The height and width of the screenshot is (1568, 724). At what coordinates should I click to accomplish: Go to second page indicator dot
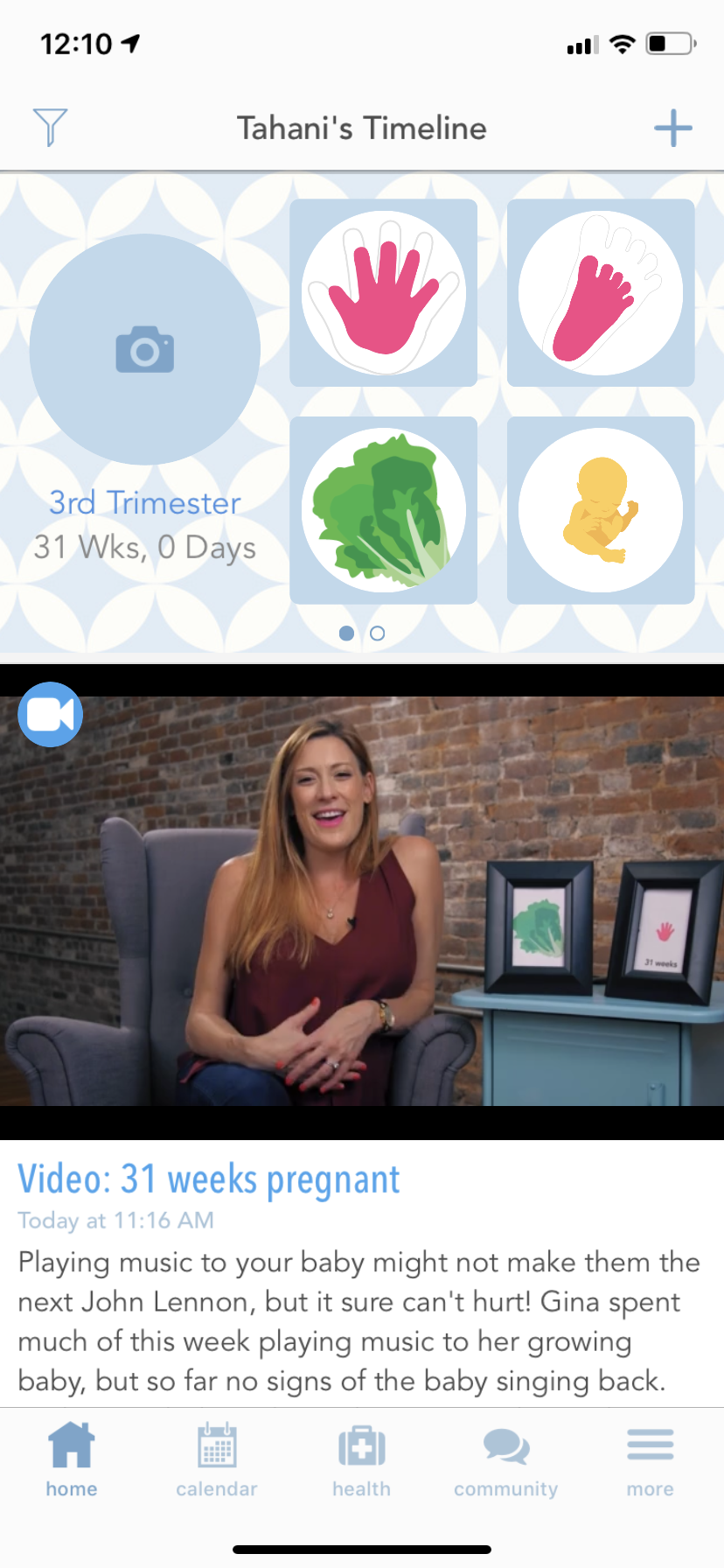click(378, 633)
